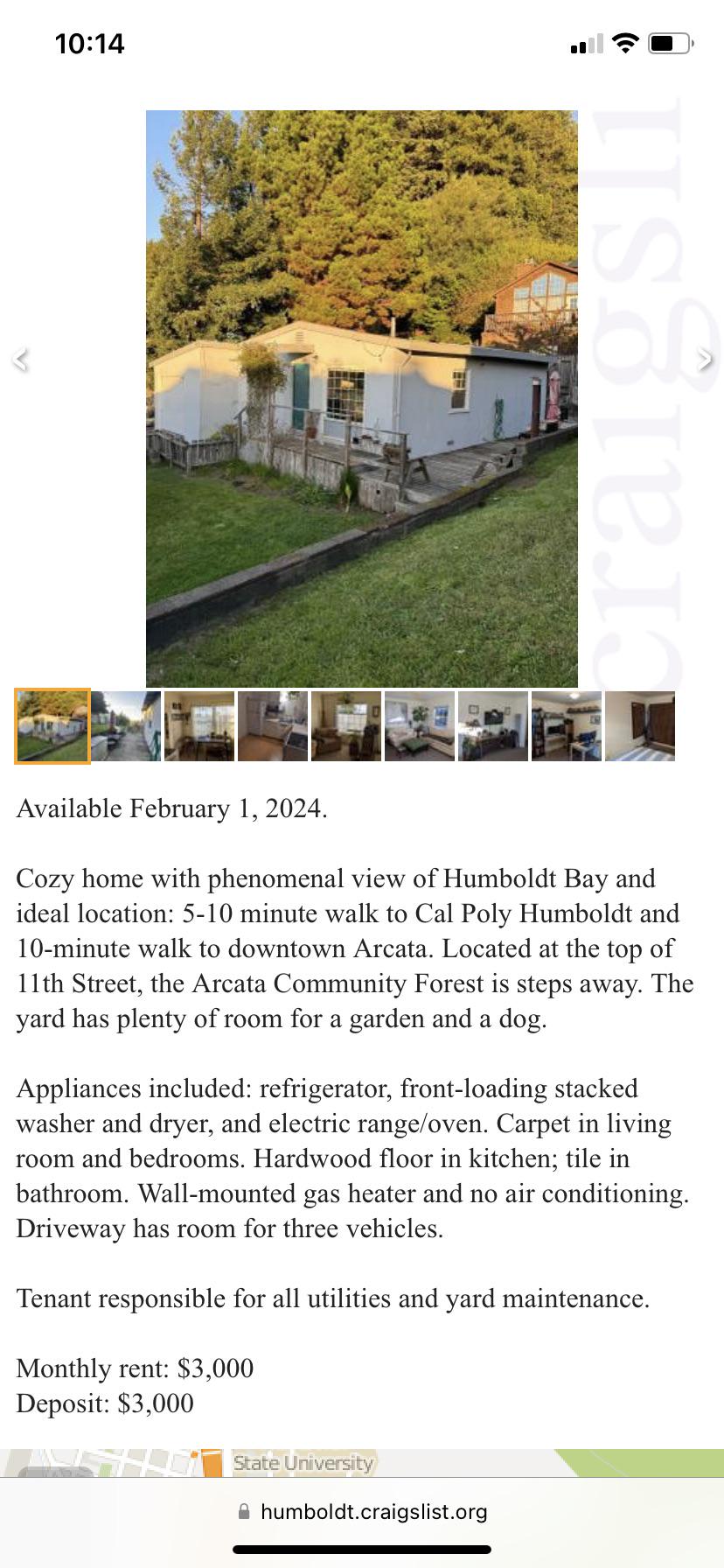Open the green couch thumbnail
Image resolution: width=724 pixels, height=1568 pixels.
(x=419, y=725)
